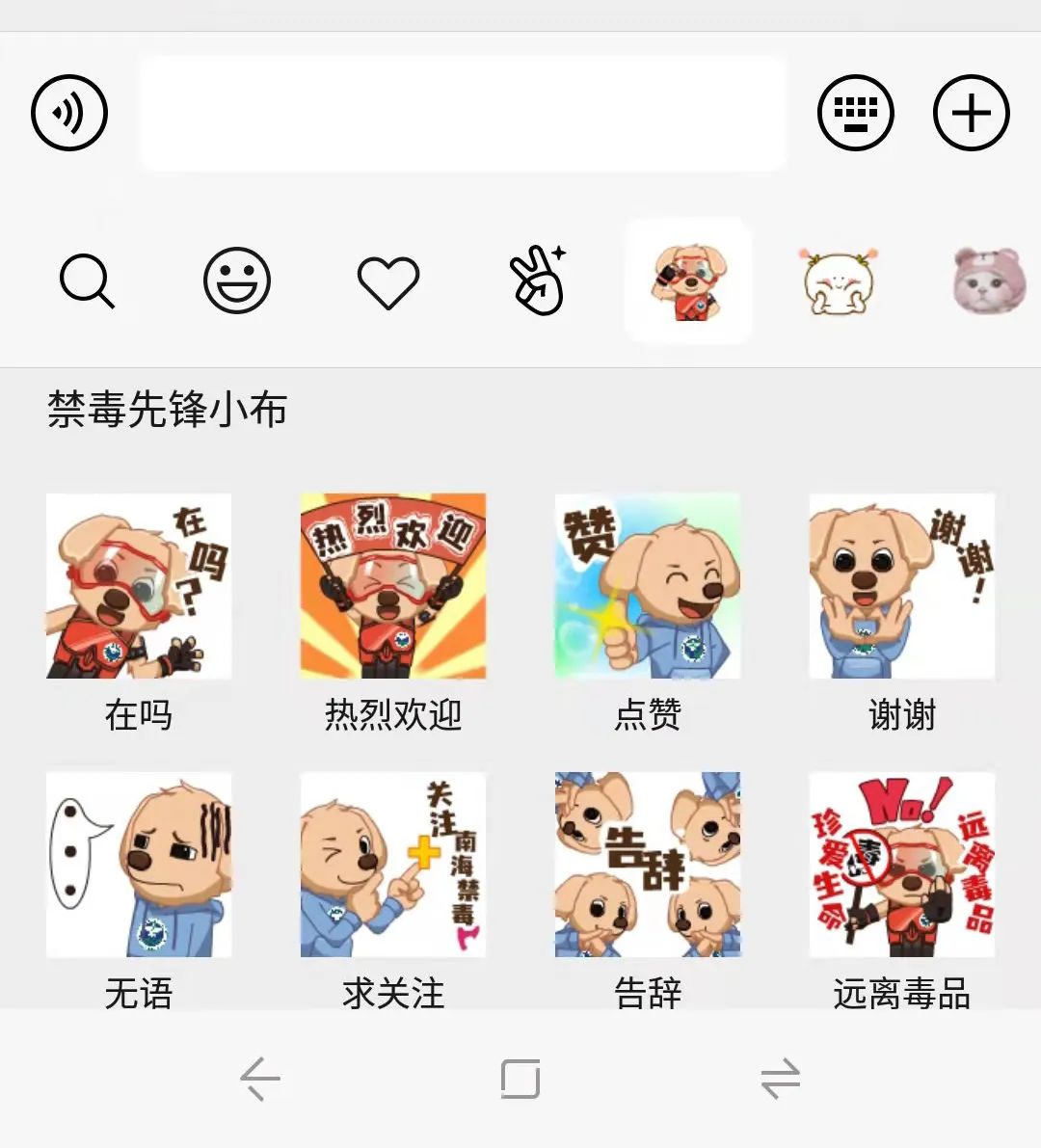
Task: Search for stickers with magnifier icon
Action: coord(87,281)
